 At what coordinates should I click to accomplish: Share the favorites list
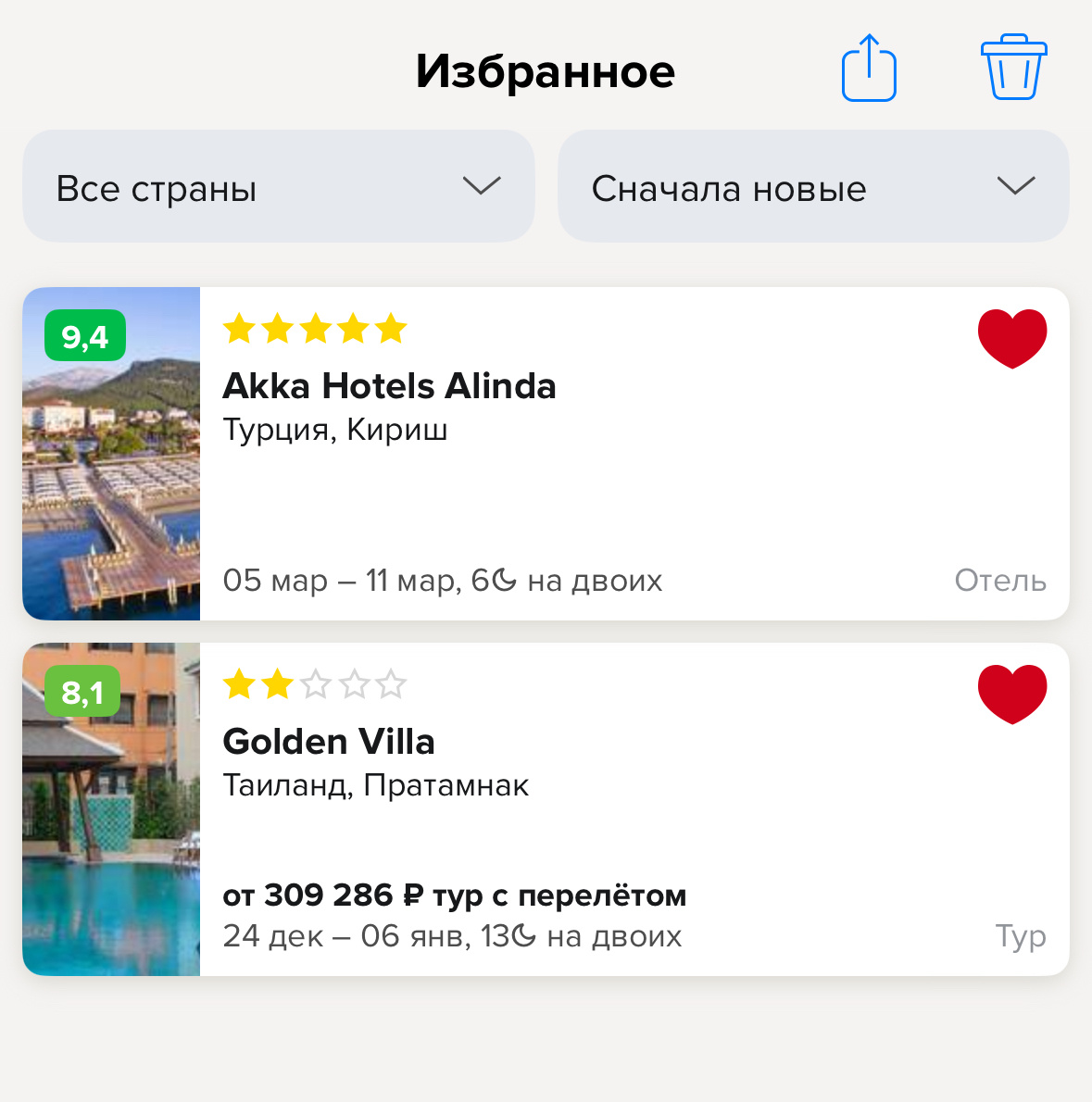point(869,69)
